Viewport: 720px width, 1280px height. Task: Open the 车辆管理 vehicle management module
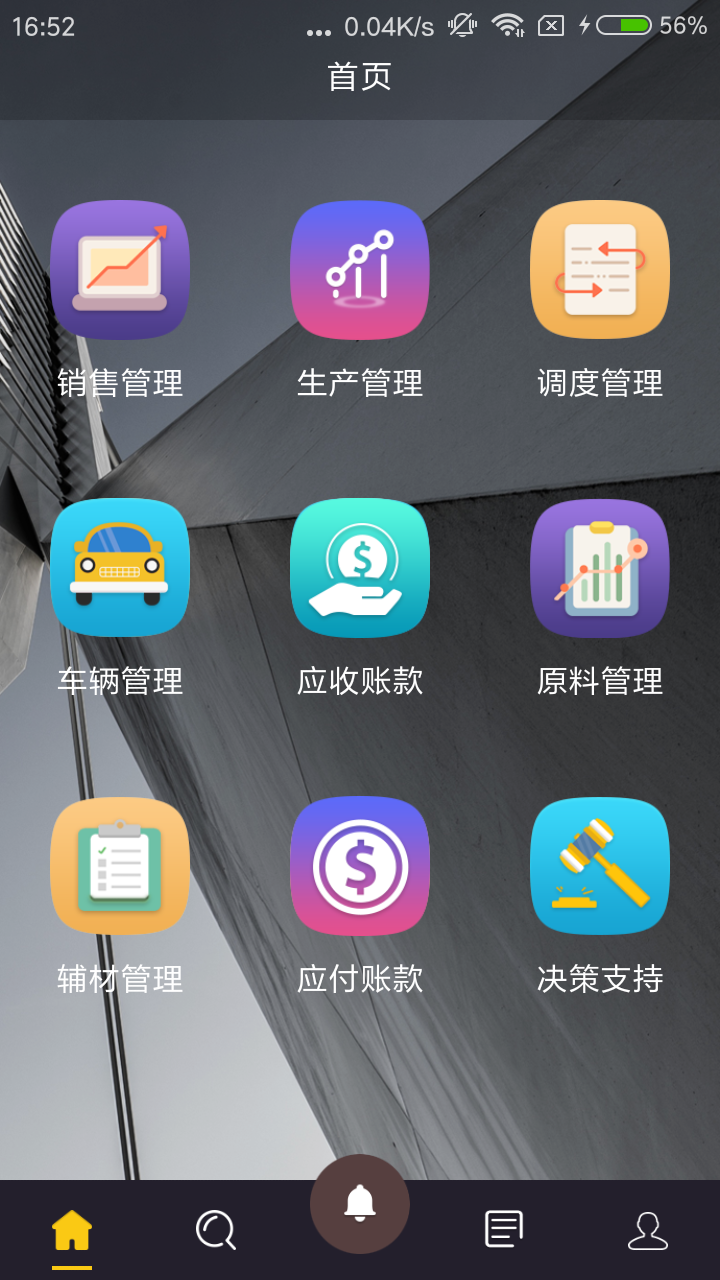point(120,568)
